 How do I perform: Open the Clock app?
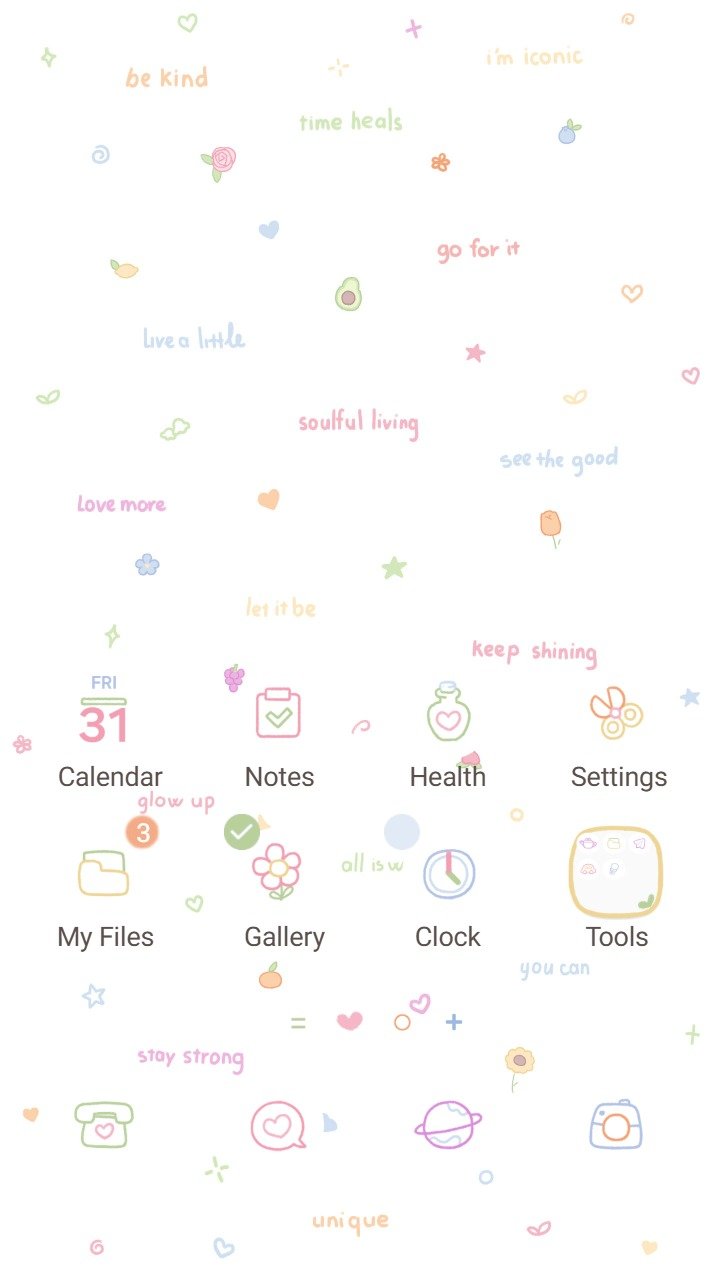[x=449, y=872]
